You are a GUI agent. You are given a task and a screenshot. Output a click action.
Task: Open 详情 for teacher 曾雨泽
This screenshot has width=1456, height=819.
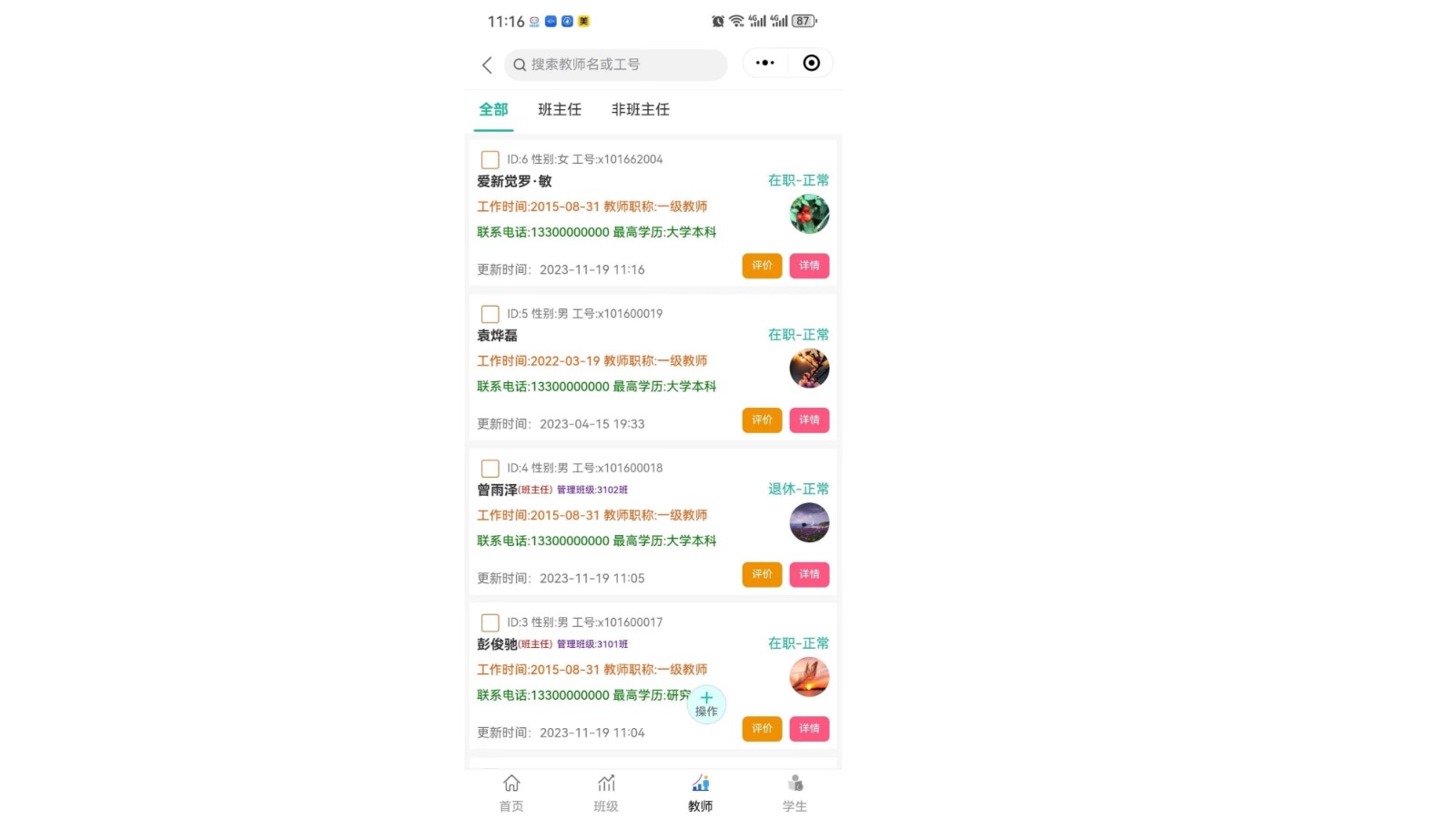[809, 574]
